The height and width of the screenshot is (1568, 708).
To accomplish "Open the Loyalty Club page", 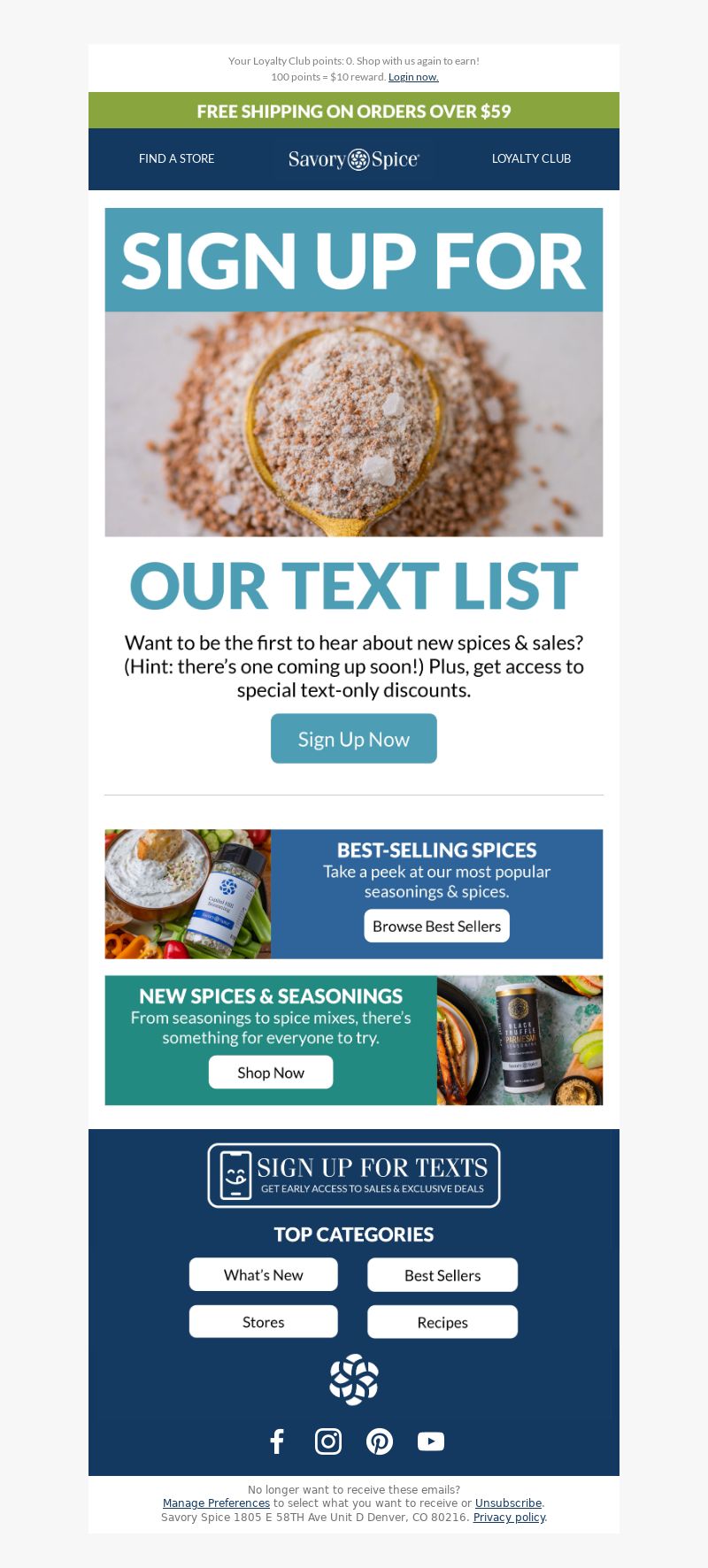I will 531,158.
